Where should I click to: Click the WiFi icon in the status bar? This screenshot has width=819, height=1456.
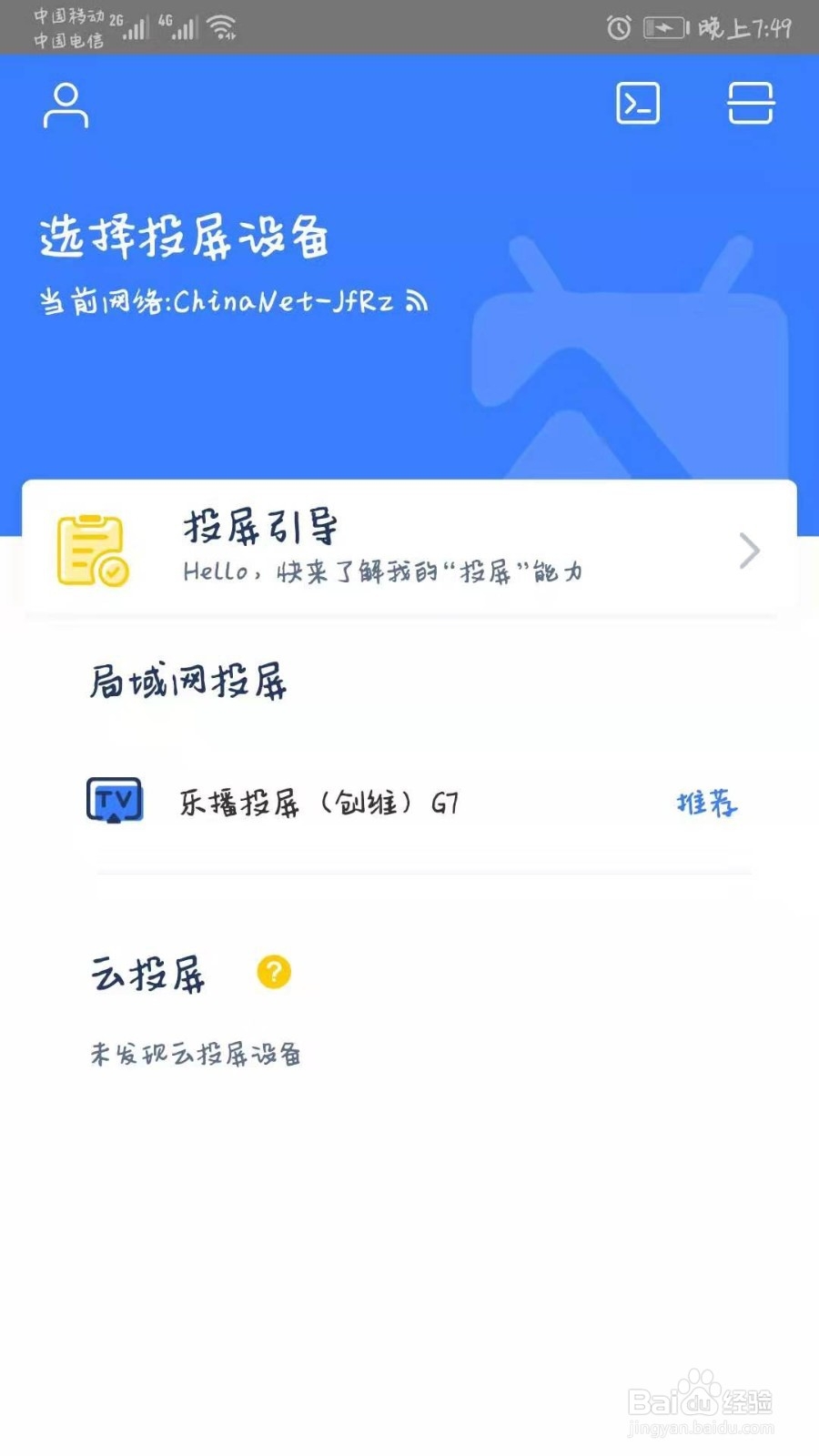[221, 25]
